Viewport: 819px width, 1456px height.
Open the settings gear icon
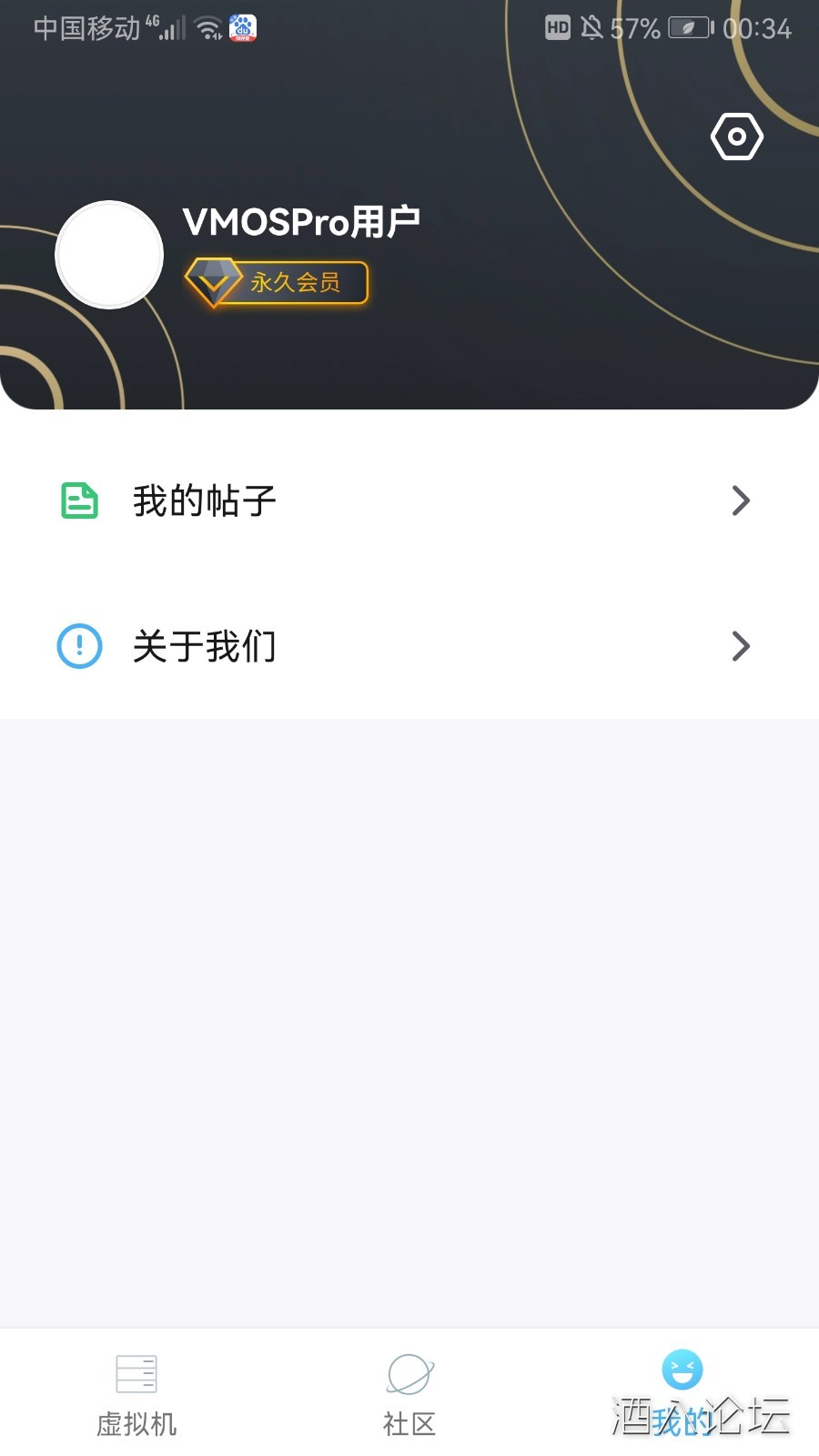pos(736,136)
